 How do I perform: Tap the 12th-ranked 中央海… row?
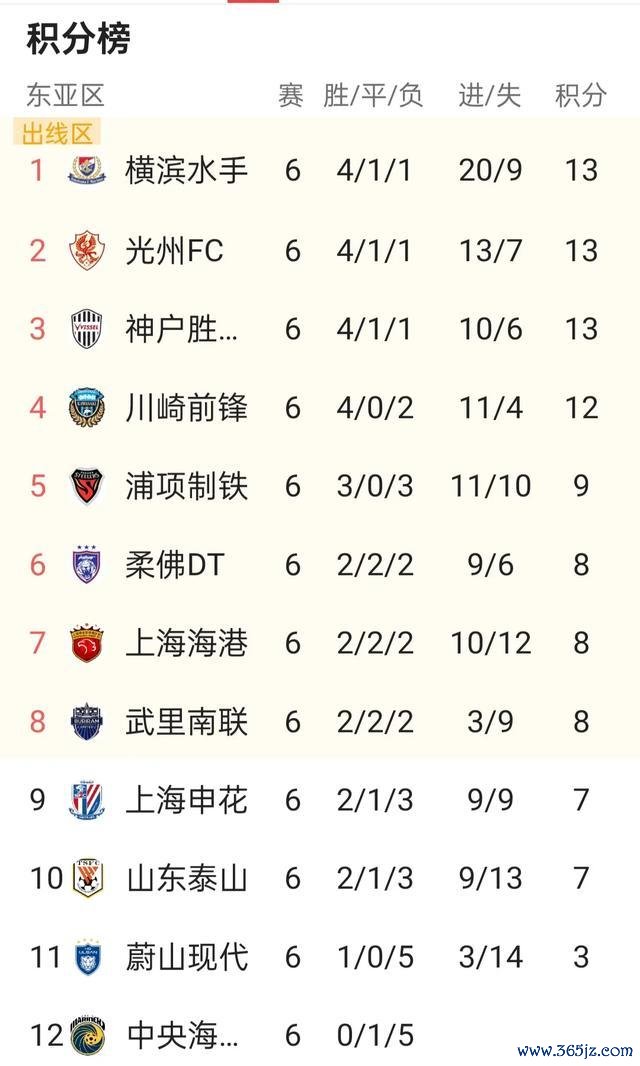tap(320, 1035)
